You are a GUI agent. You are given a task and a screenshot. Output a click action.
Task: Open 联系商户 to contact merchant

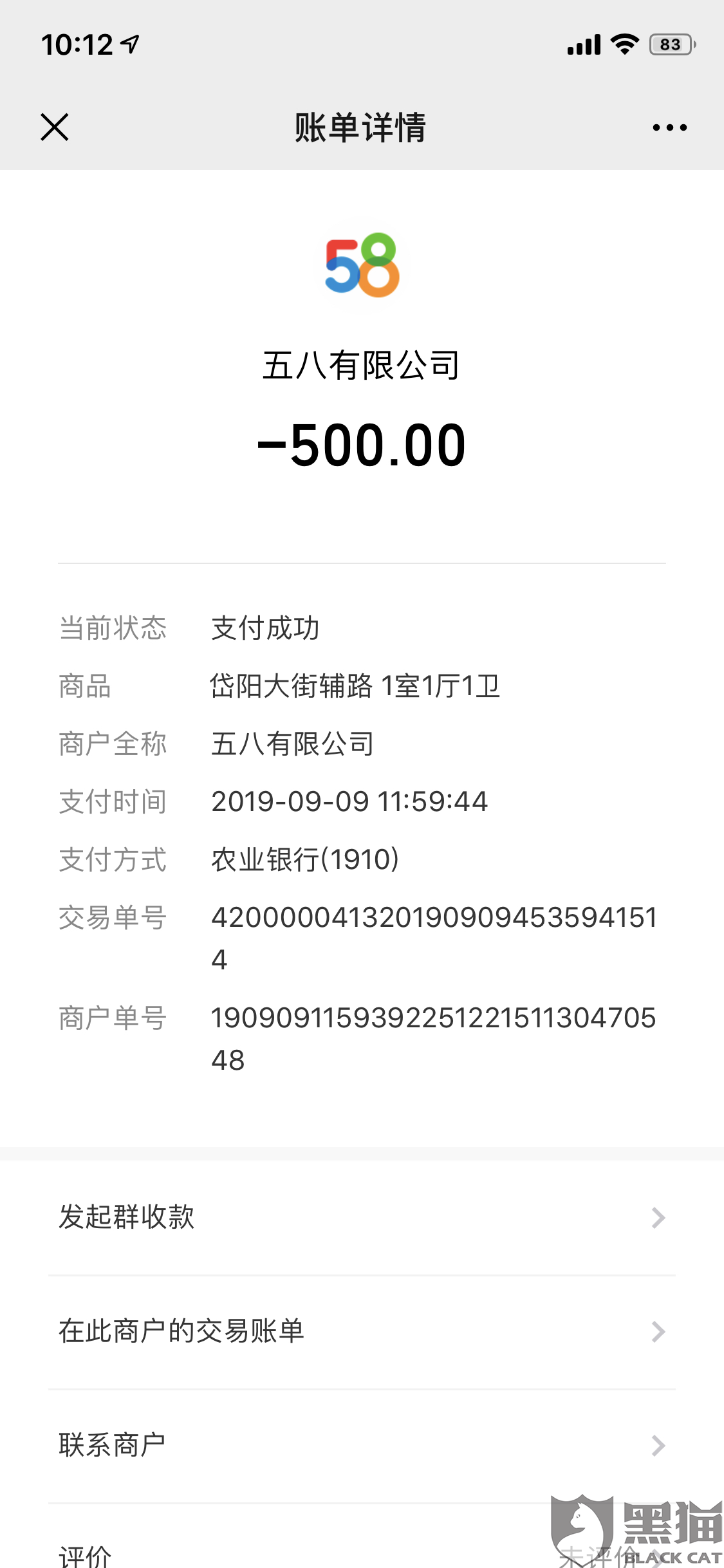[x=362, y=1446]
